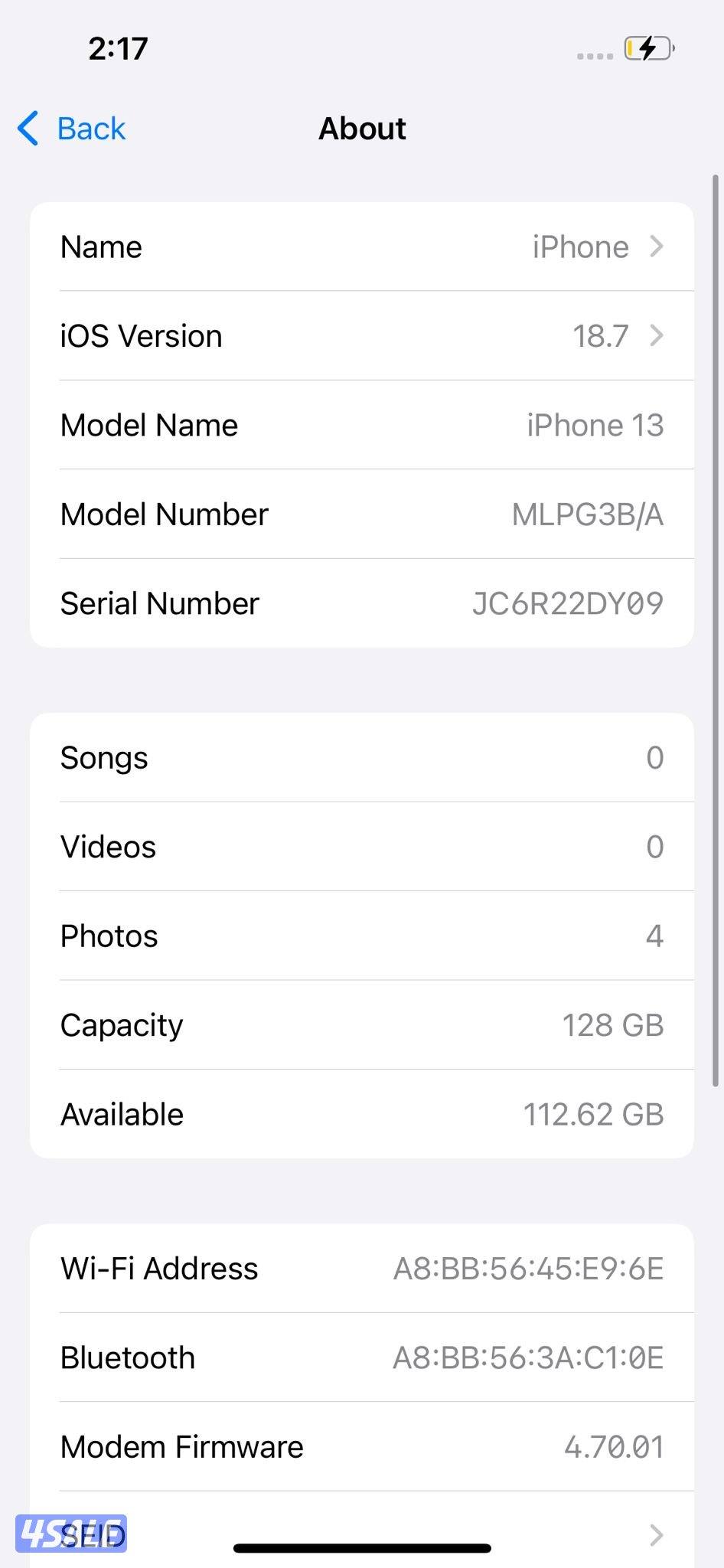Expand the Name row disclosure chevron
724x1568 pixels.
click(x=657, y=247)
